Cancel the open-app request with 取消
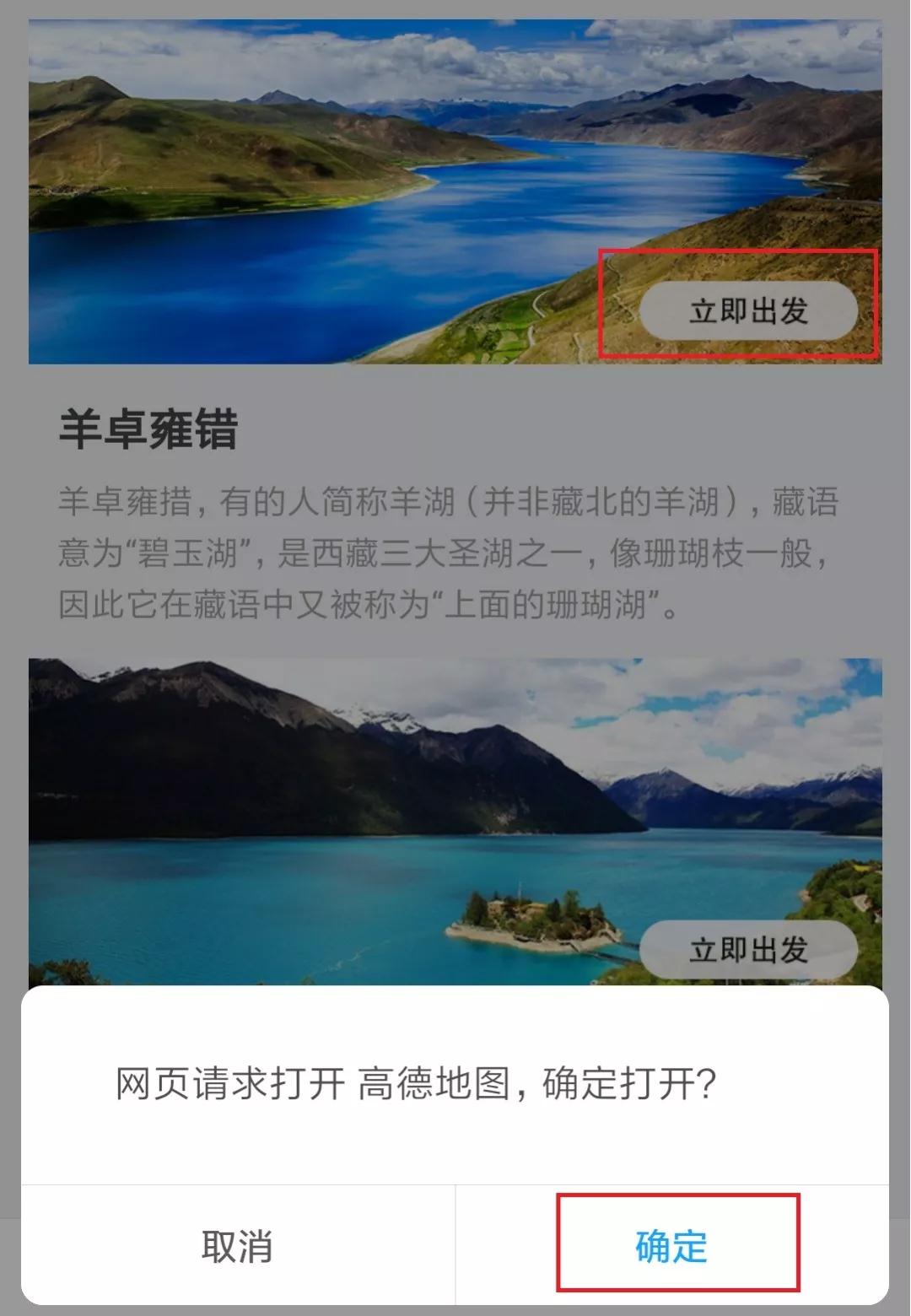Screen dimensions: 911x1316 tap(237, 1246)
